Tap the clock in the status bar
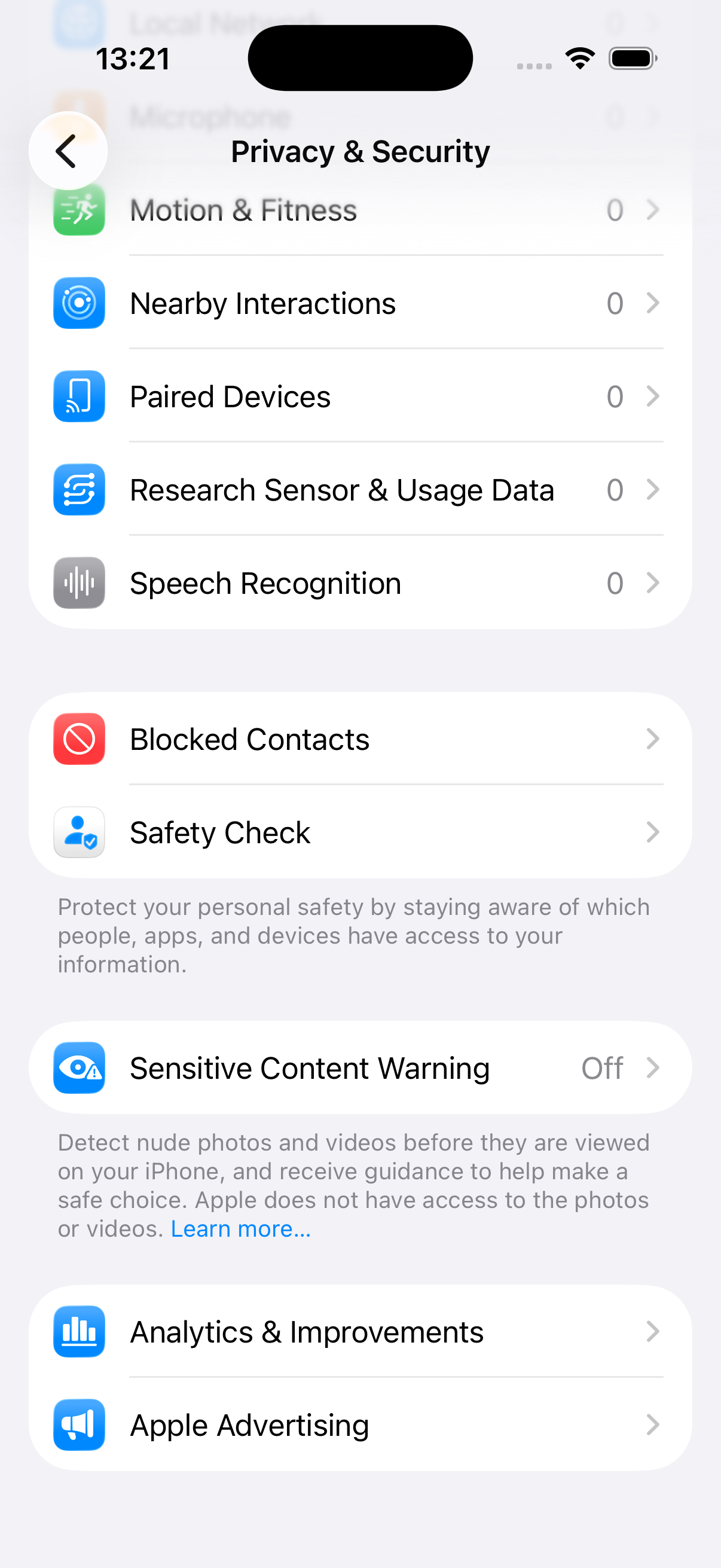Image resolution: width=721 pixels, height=1568 pixels. [x=134, y=57]
